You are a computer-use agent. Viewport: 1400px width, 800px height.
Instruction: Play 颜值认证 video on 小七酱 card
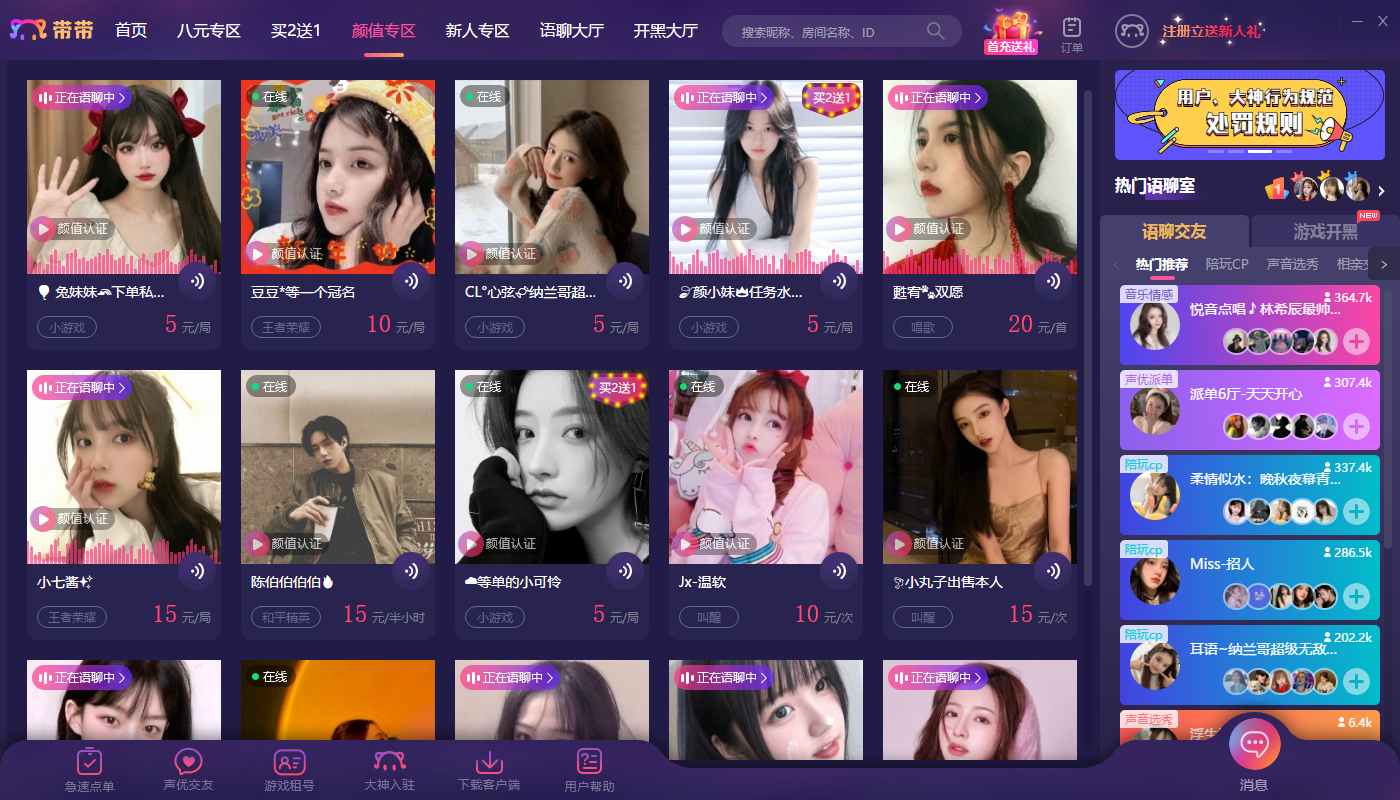coord(42,519)
